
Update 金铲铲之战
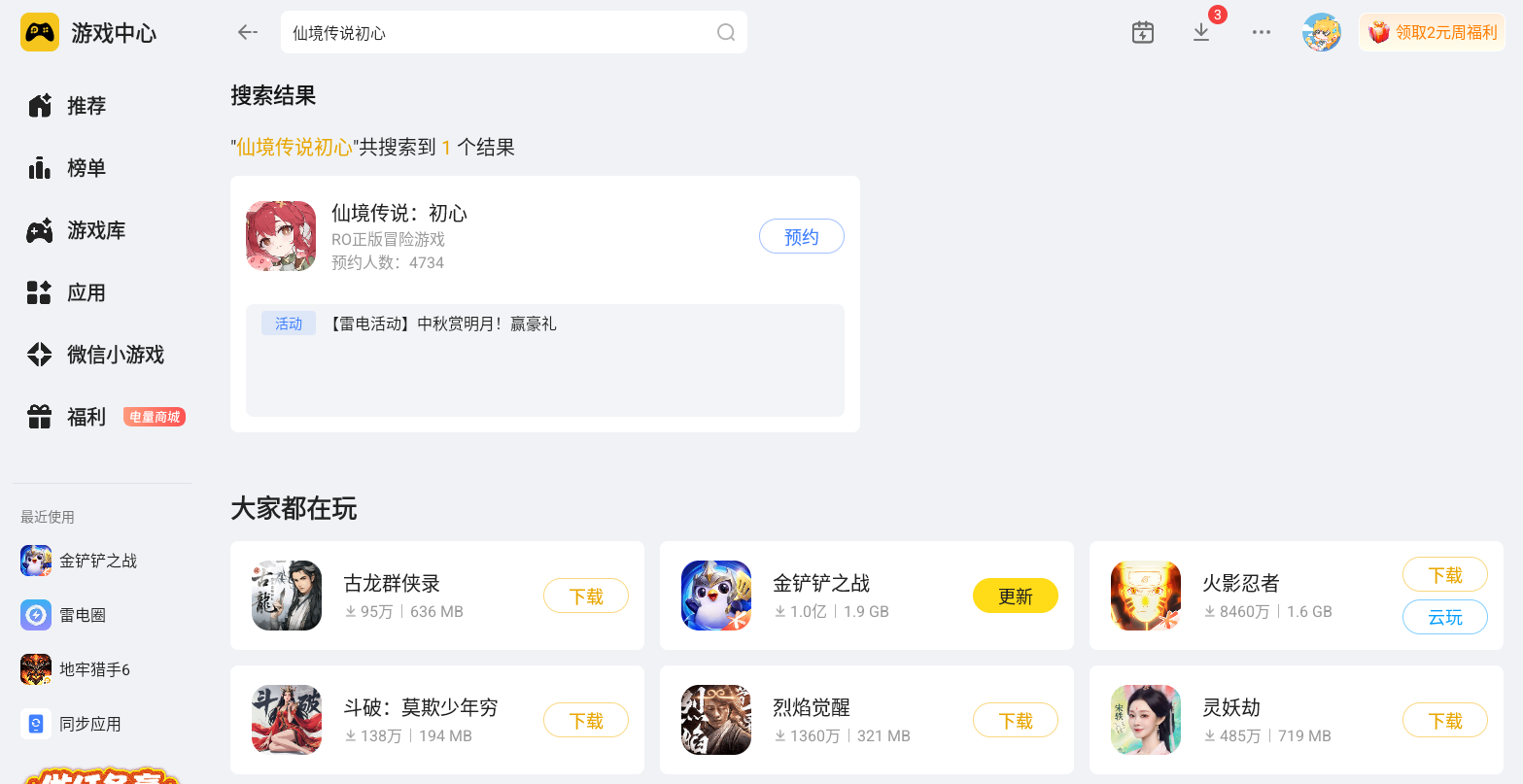pyautogui.click(x=1016, y=596)
